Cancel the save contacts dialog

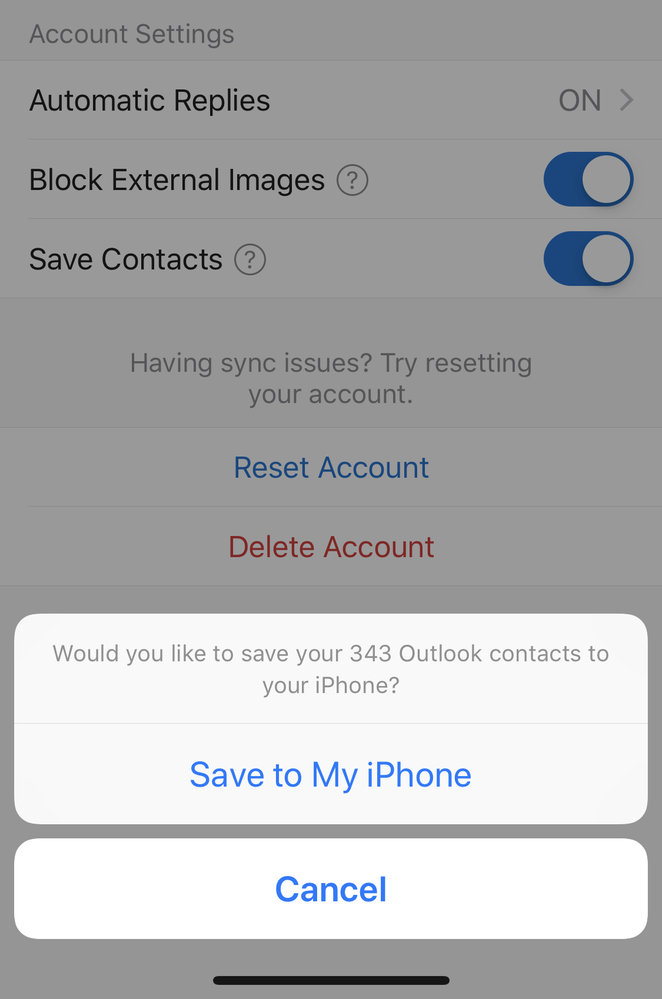pos(330,889)
